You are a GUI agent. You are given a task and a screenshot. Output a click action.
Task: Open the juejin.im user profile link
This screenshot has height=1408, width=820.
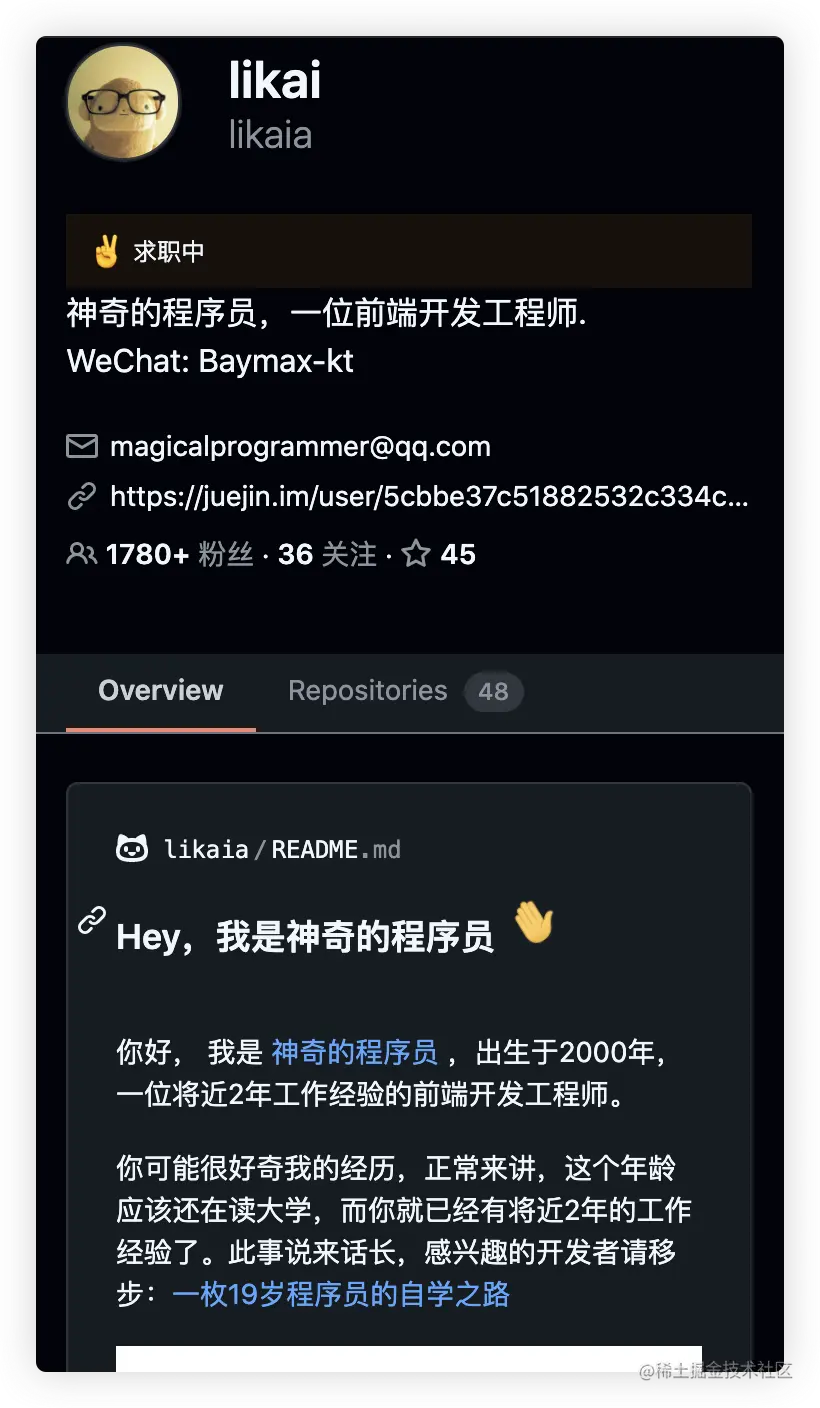[x=428, y=496]
